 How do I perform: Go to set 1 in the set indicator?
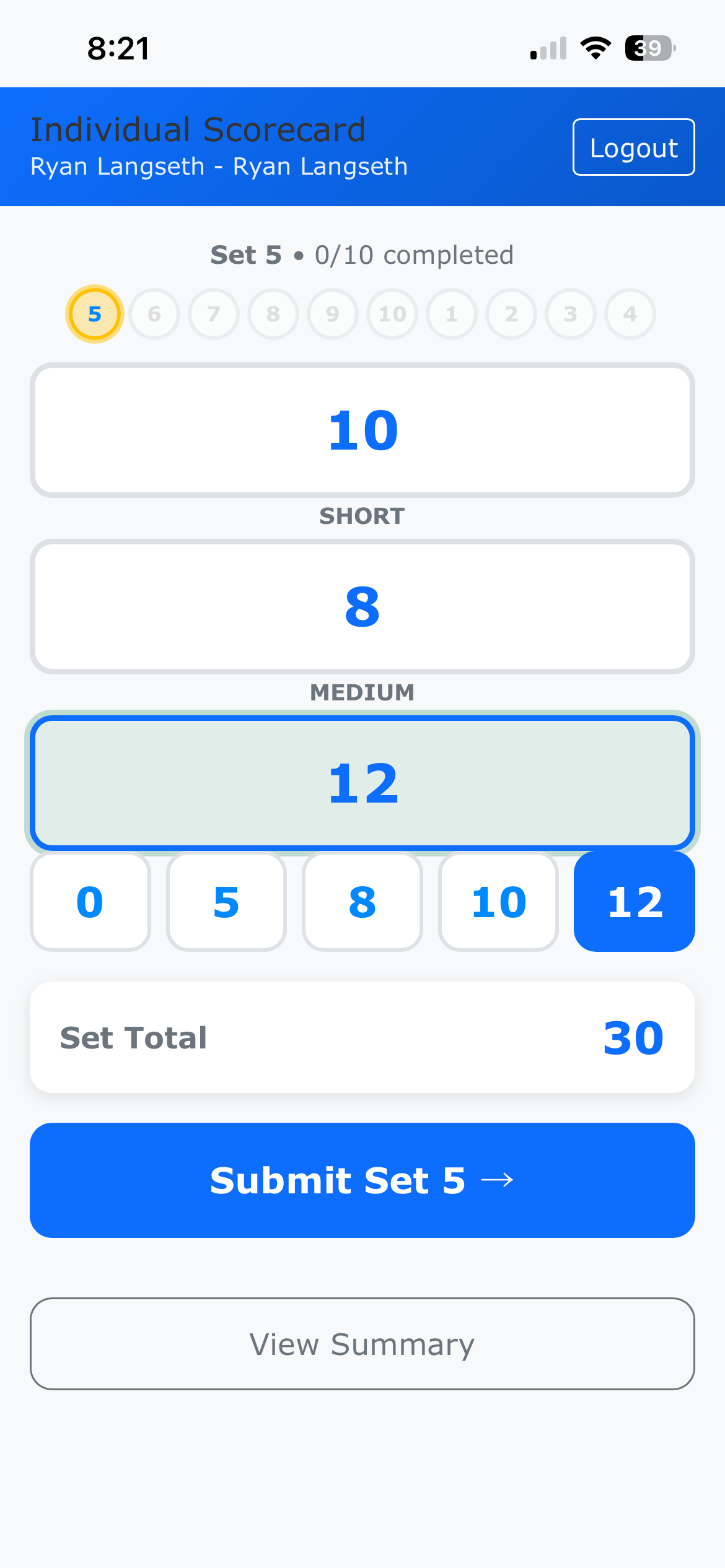pyautogui.click(x=452, y=314)
